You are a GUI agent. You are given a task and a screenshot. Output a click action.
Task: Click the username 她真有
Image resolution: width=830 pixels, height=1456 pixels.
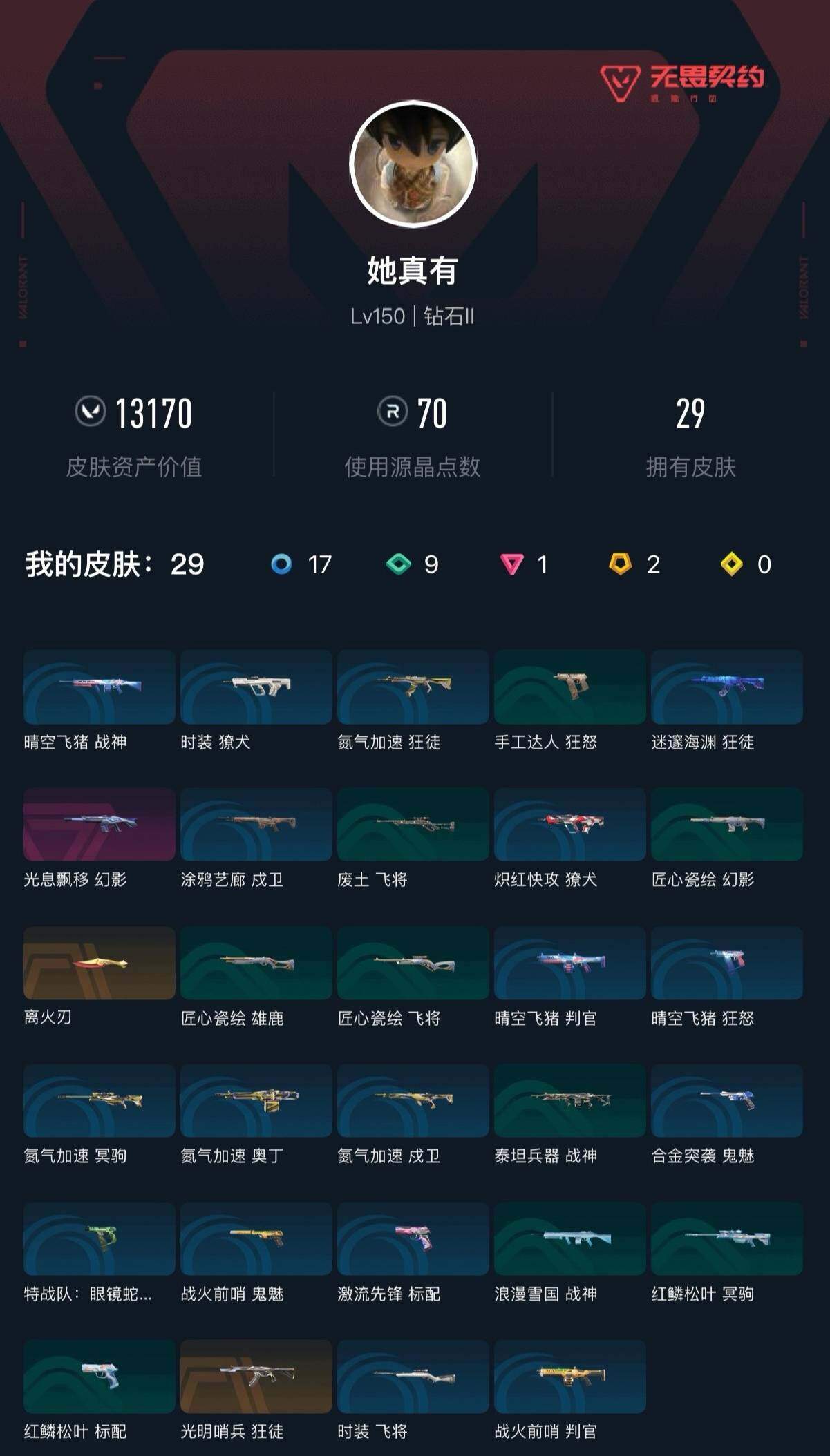point(415,271)
